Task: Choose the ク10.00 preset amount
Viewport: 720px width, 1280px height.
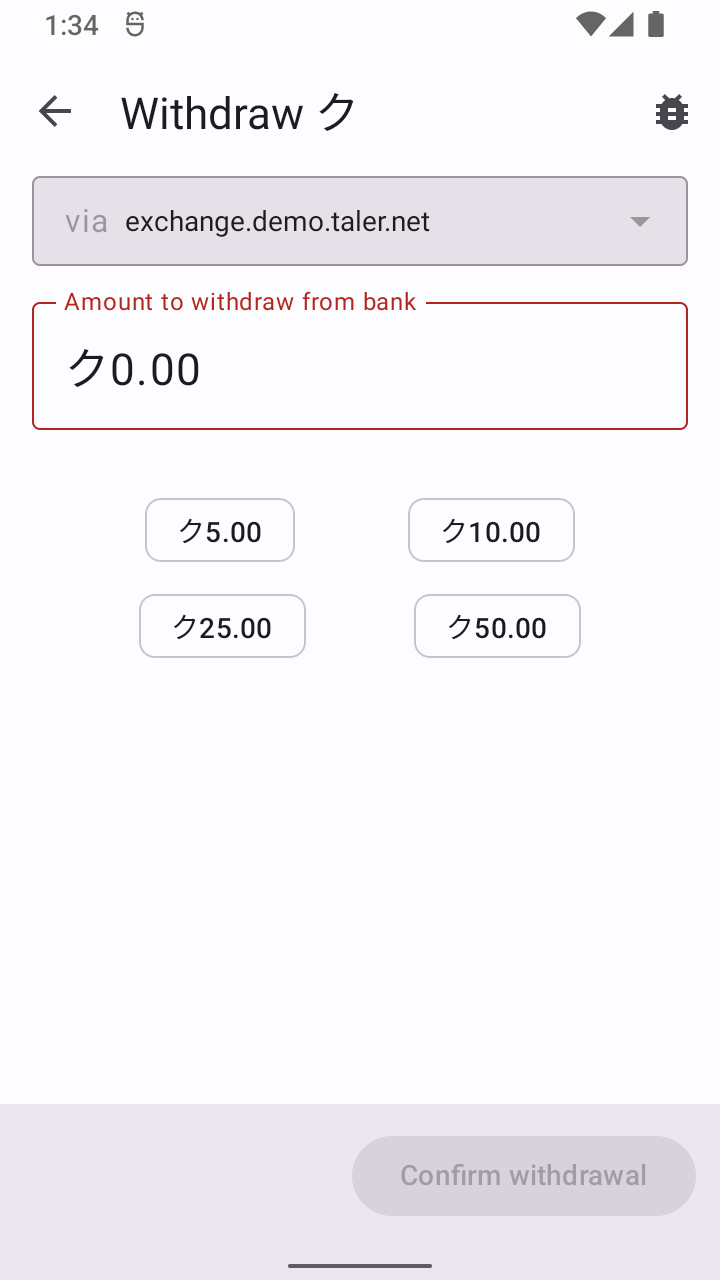Action: 491,531
